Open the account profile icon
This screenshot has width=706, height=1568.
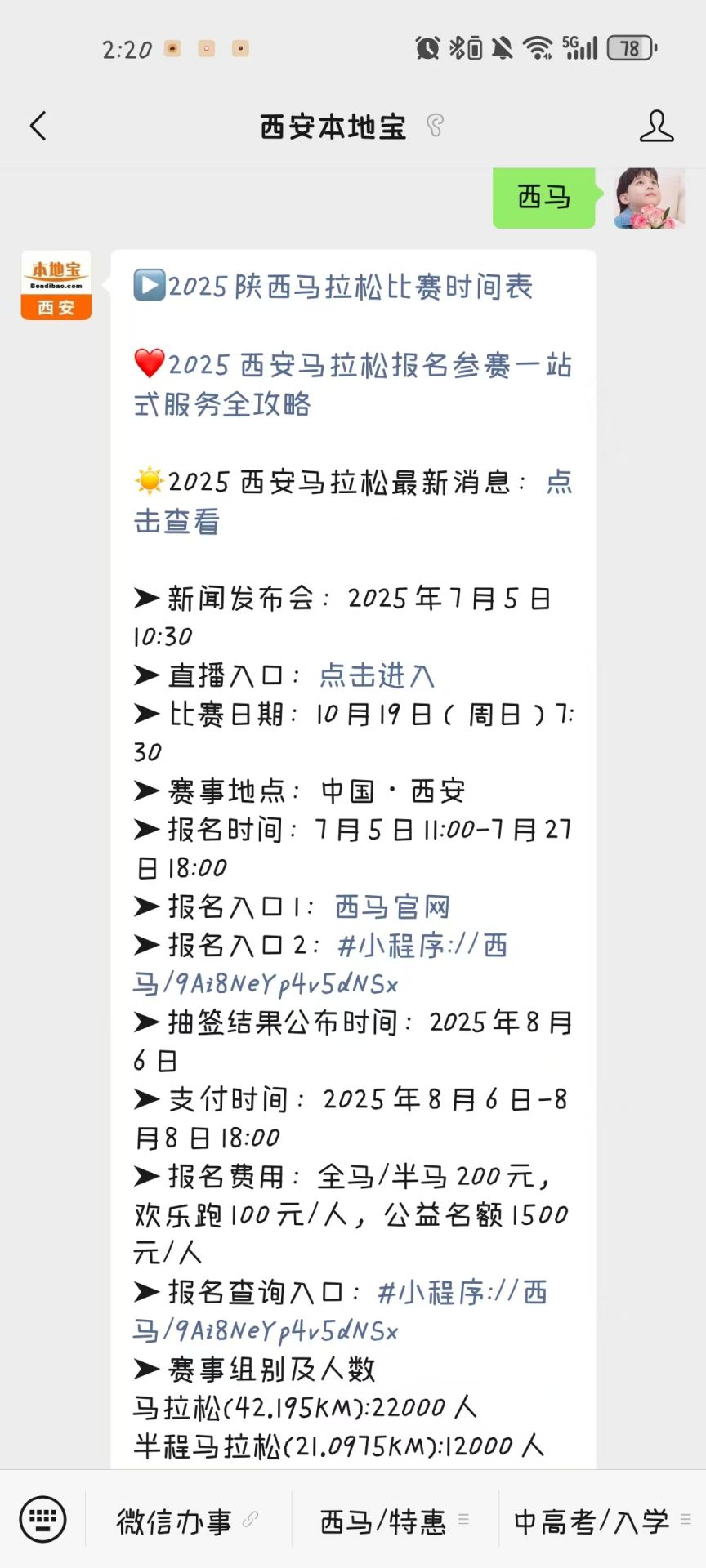(656, 127)
